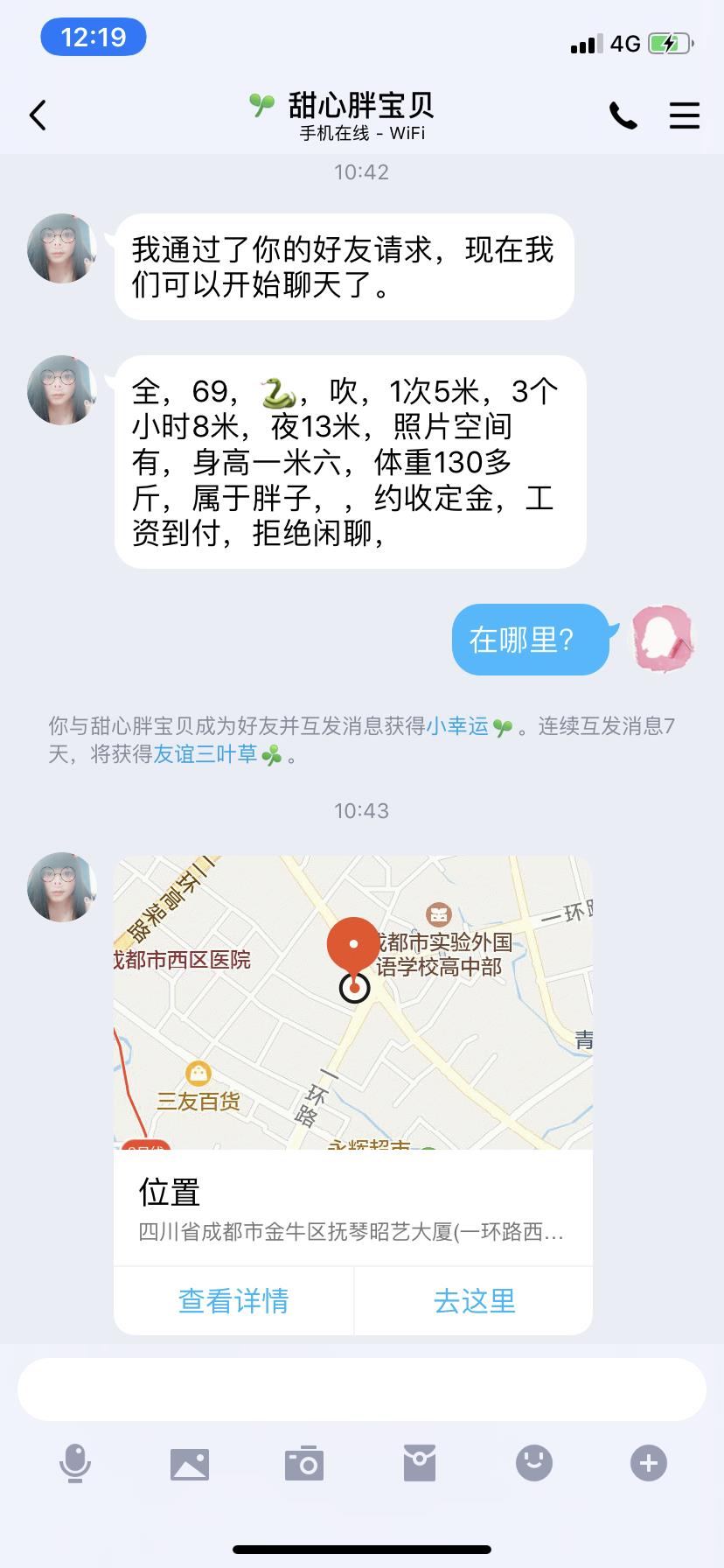The width and height of the screenshot is (724, 1568).
Task: Open the photo gallery picker
Action: [x=190, y=1463]
